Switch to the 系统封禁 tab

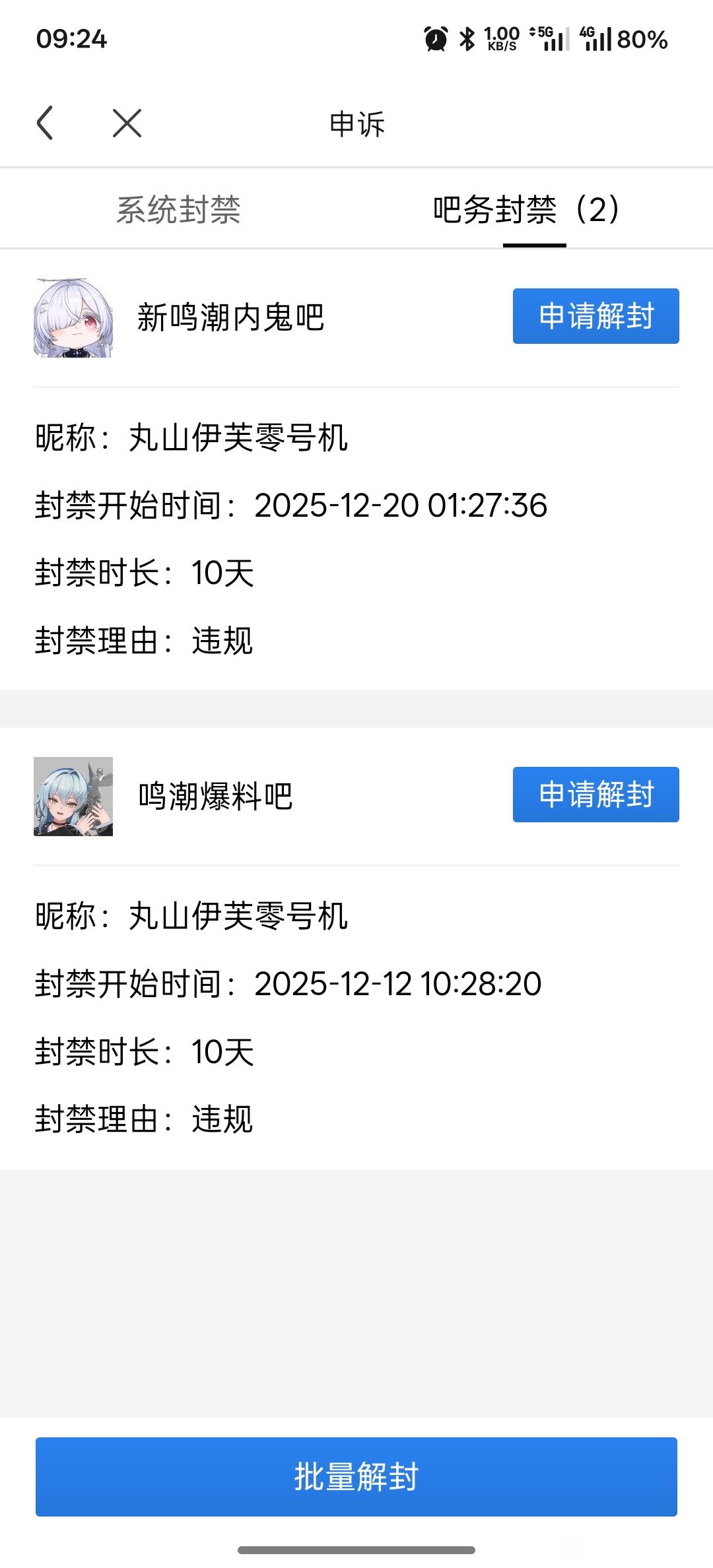point(178,210)
